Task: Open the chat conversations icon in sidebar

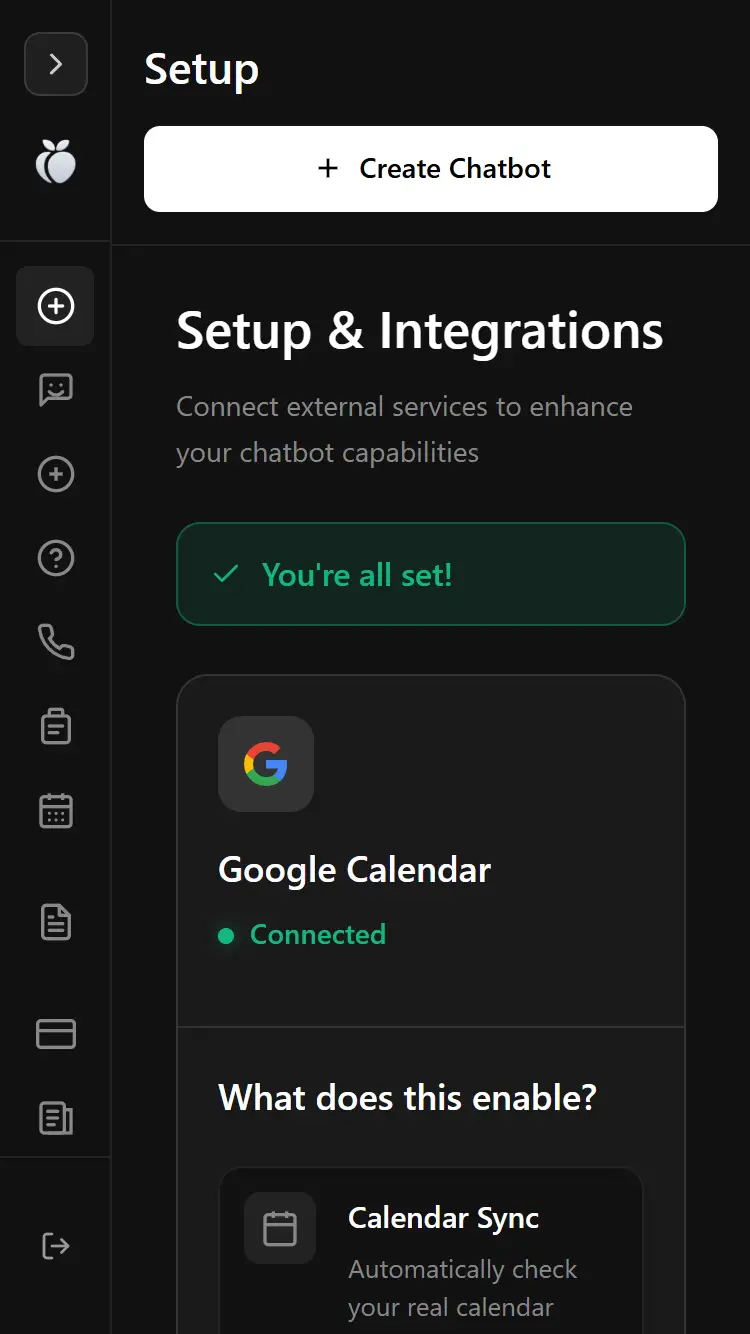Action: coord(55,390)
